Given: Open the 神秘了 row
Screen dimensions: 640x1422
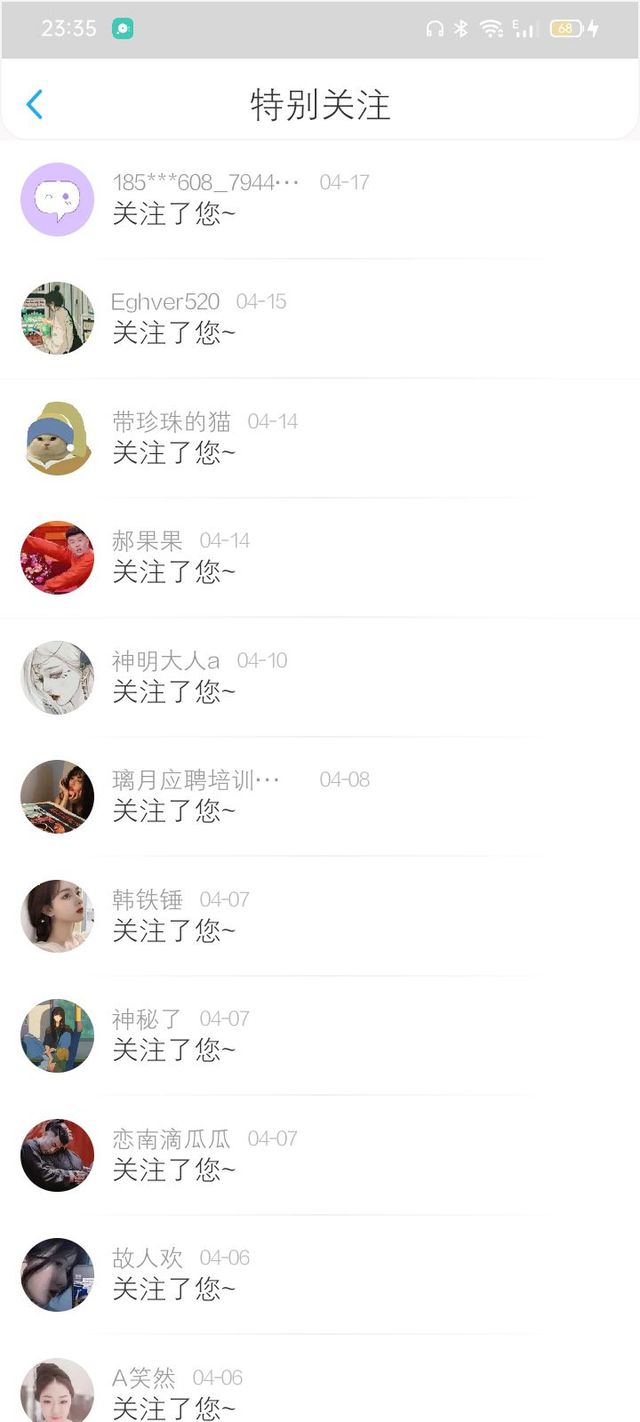Looking at the screenshot, I should [320, 1035].
